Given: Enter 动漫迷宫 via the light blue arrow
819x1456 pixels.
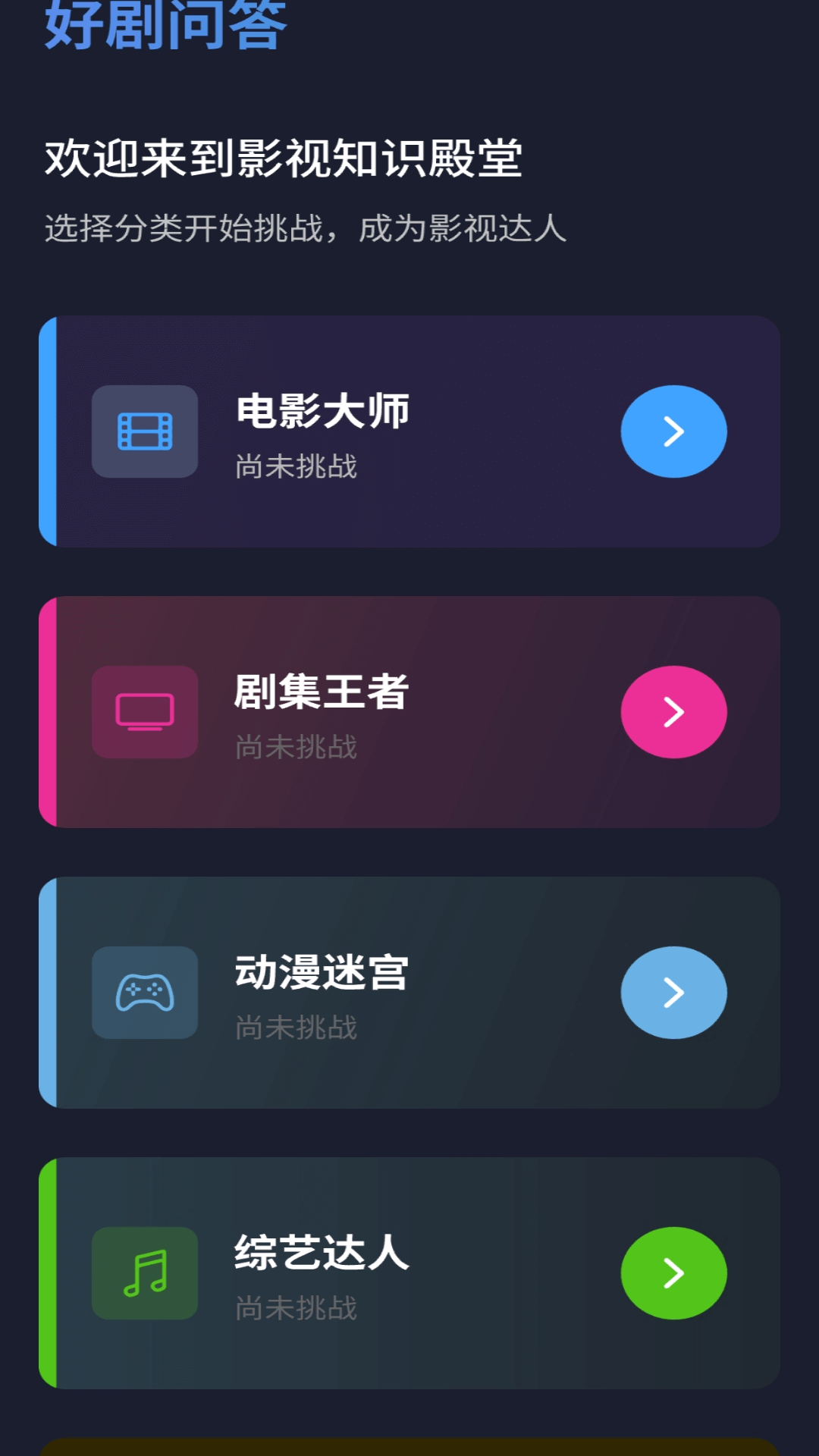Looking at the screenshot, I should coord(673,992).
